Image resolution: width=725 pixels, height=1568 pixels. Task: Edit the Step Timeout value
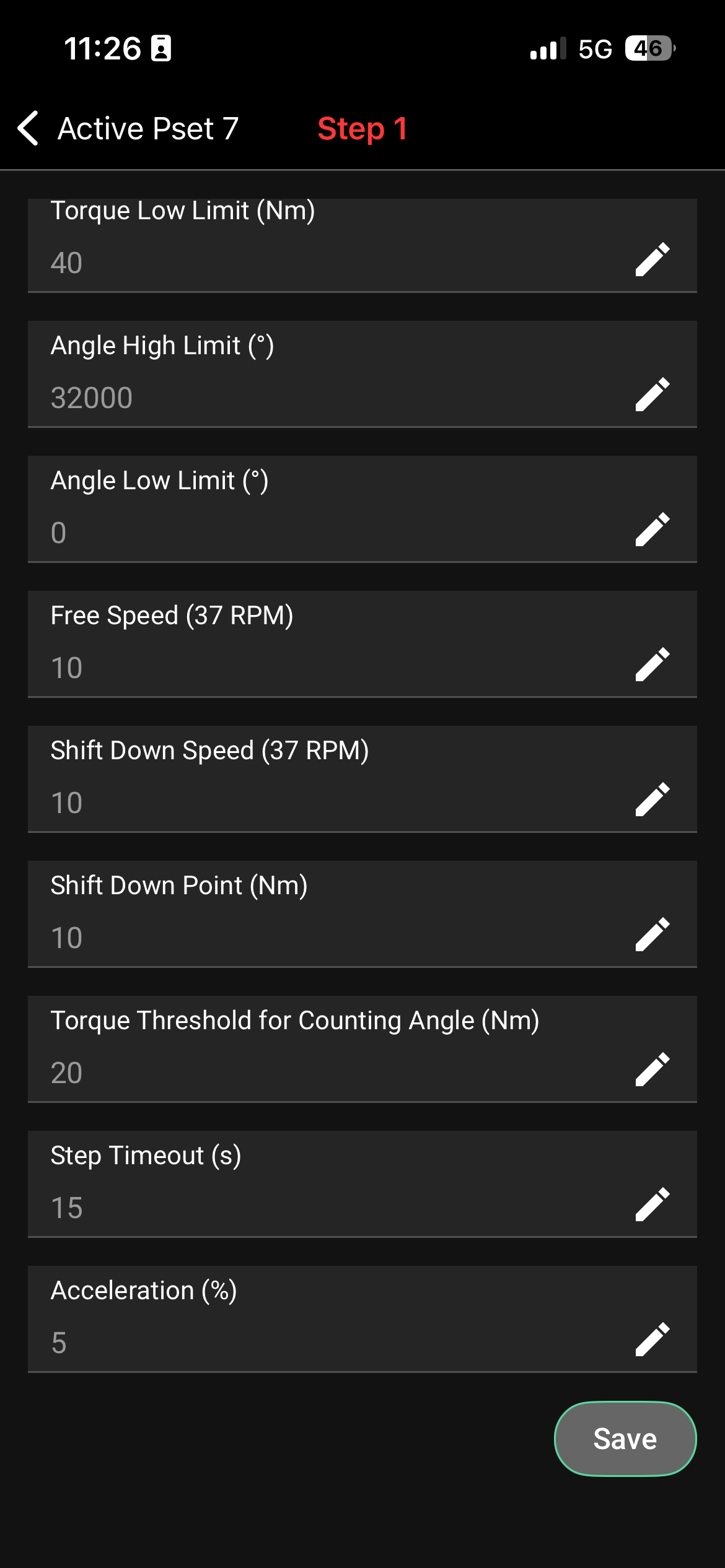point(651,1203)
